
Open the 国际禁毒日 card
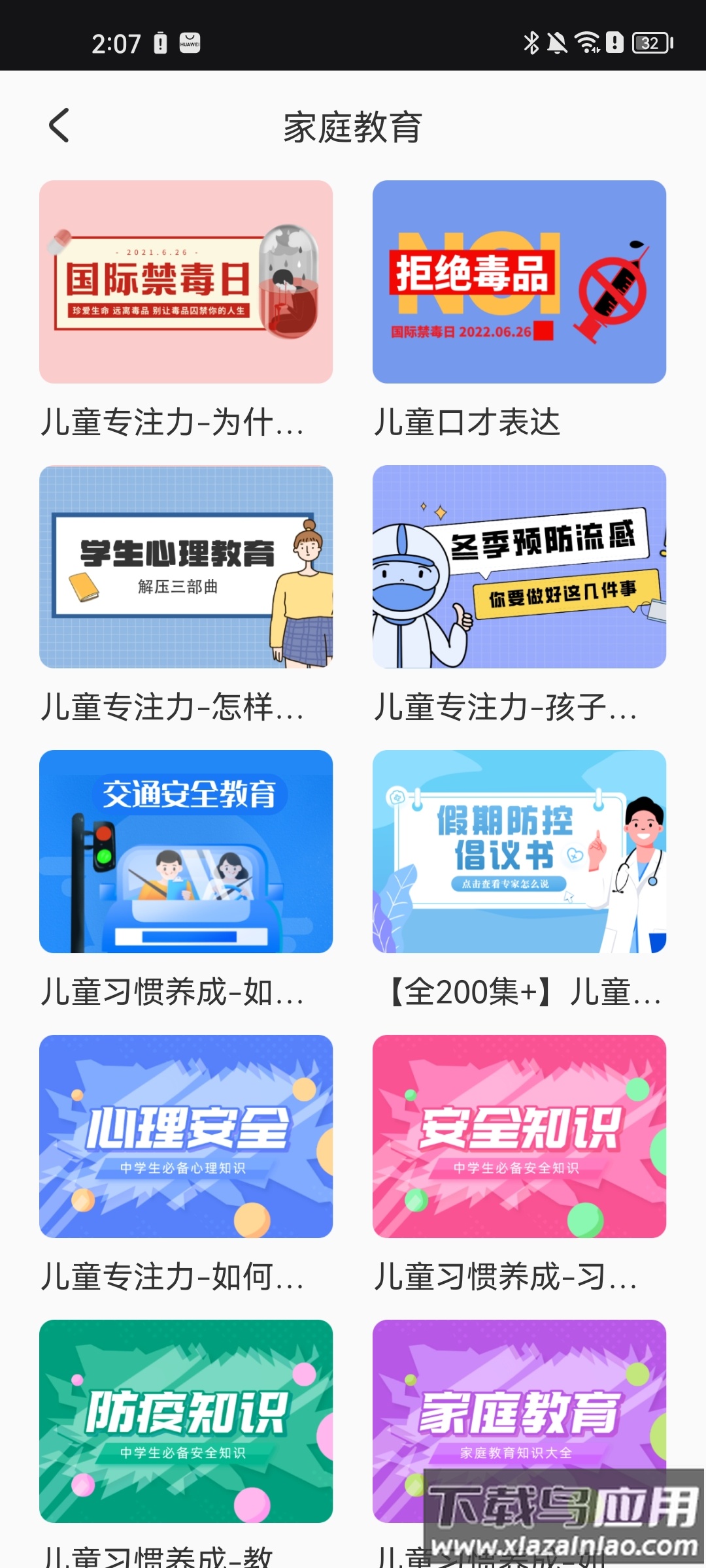tap(186, 282)
